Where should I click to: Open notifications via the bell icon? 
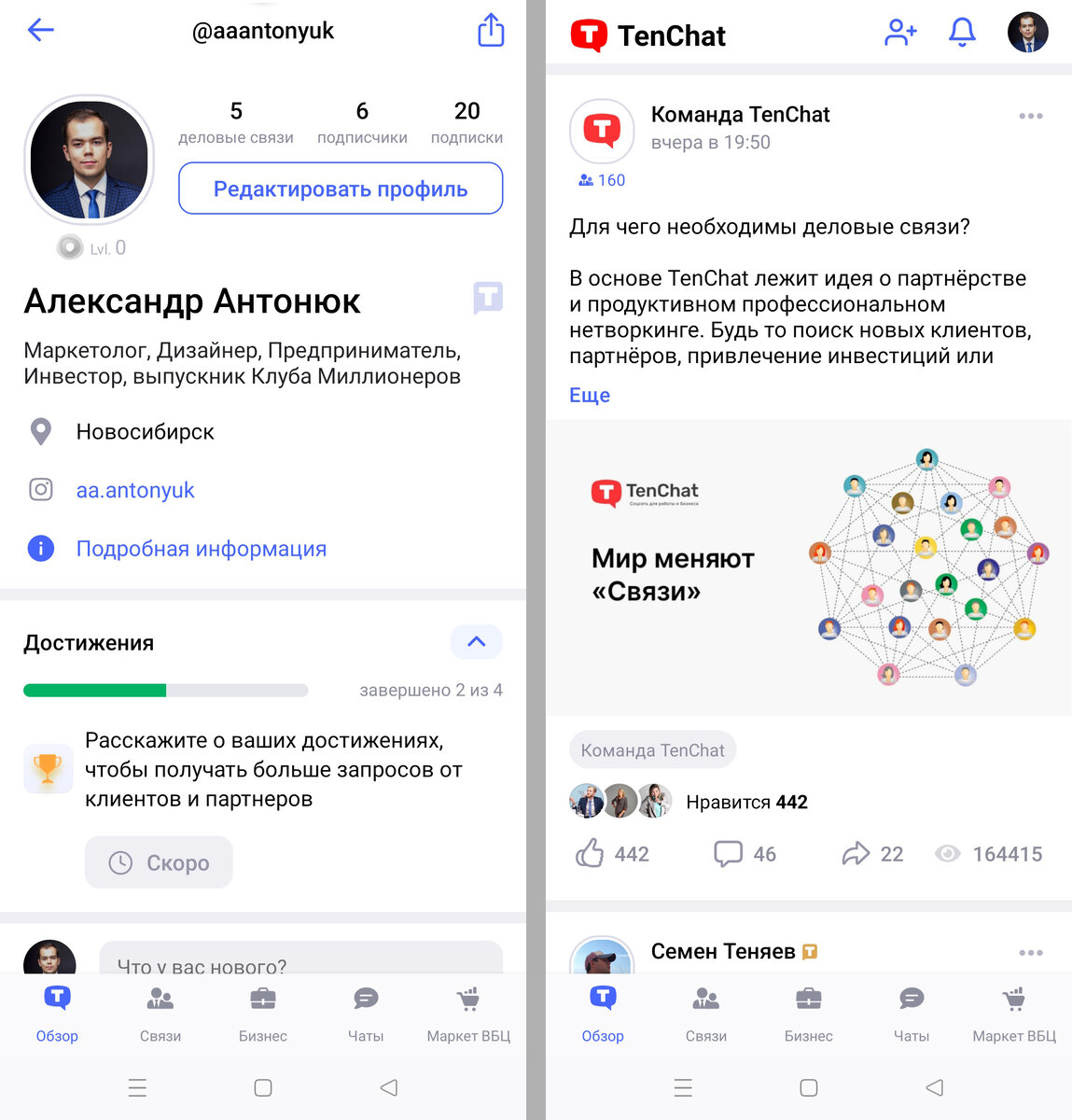[x=961, y=33]
